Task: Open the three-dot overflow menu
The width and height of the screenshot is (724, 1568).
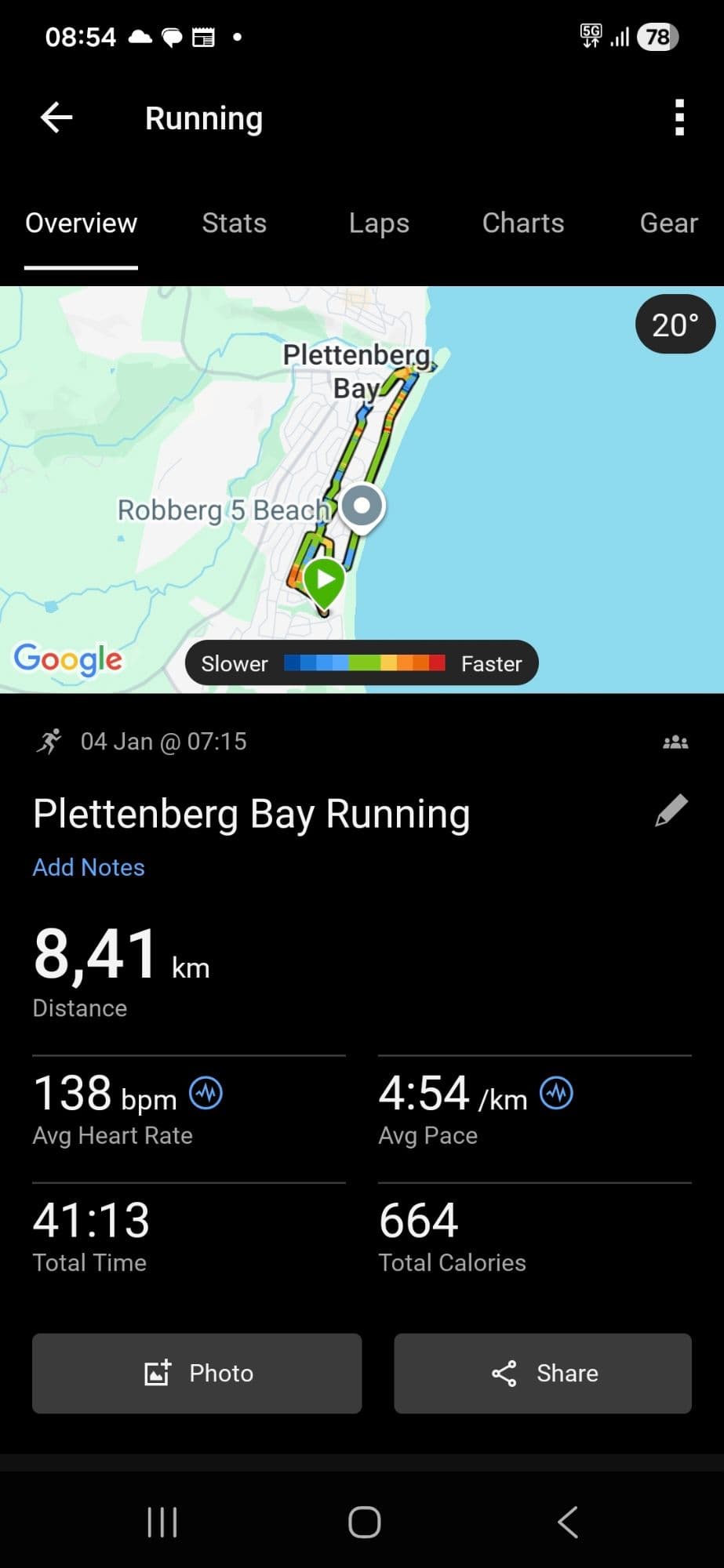Action: 679,118
